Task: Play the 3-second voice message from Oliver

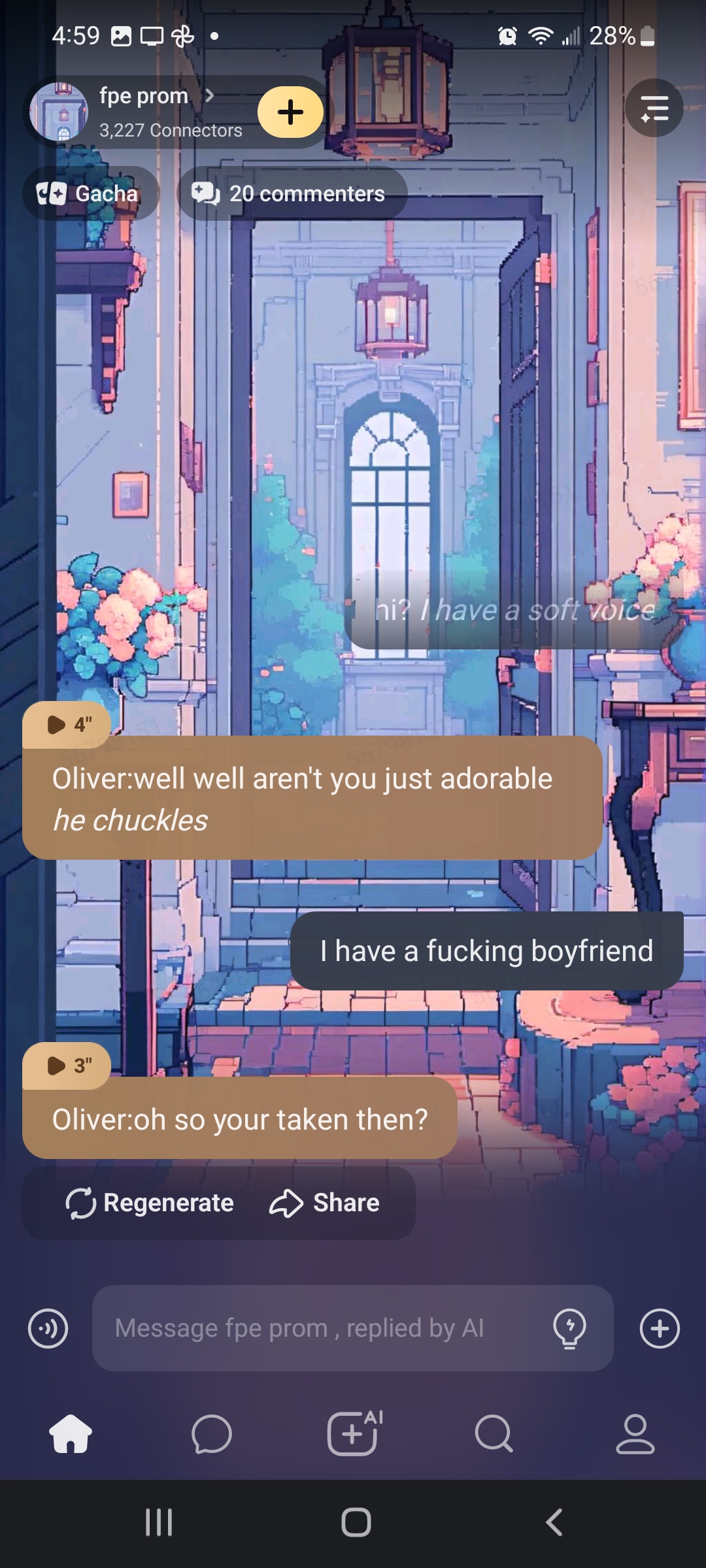Action: coord(67,1066)
